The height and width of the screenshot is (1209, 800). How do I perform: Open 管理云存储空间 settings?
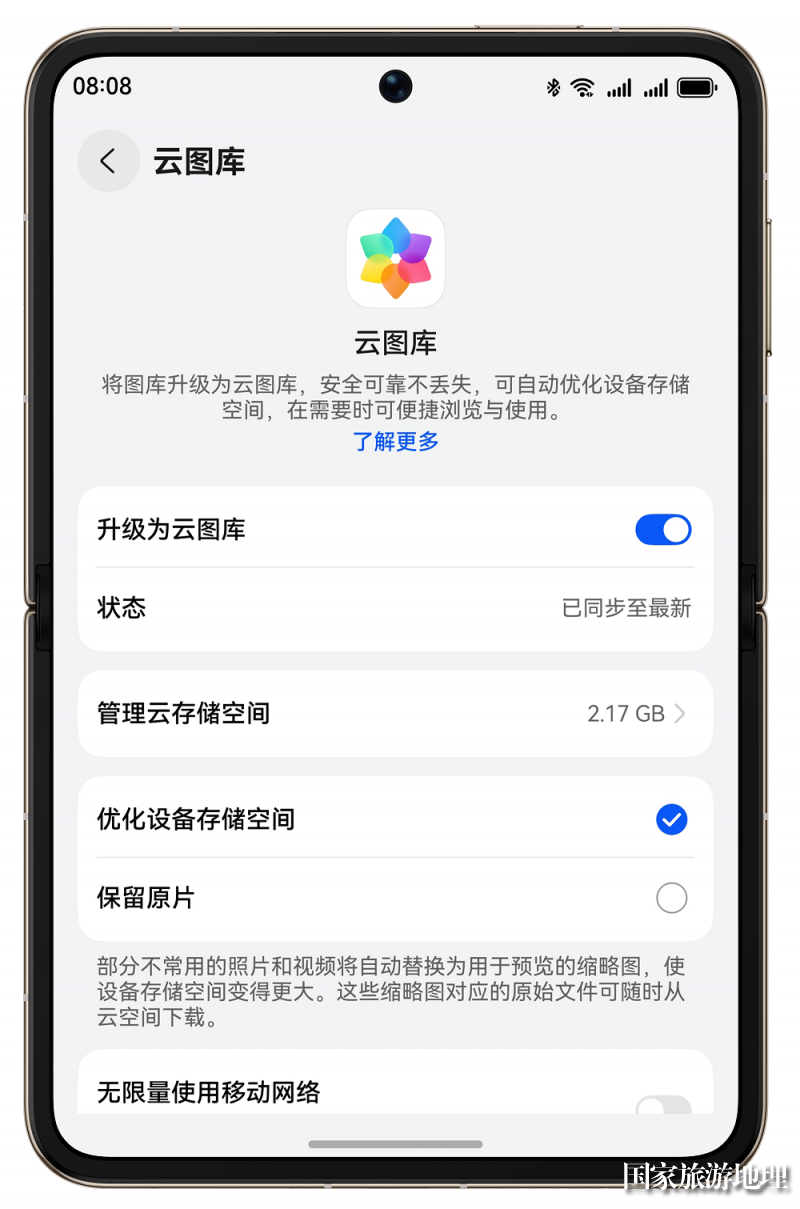click(395, 713)
